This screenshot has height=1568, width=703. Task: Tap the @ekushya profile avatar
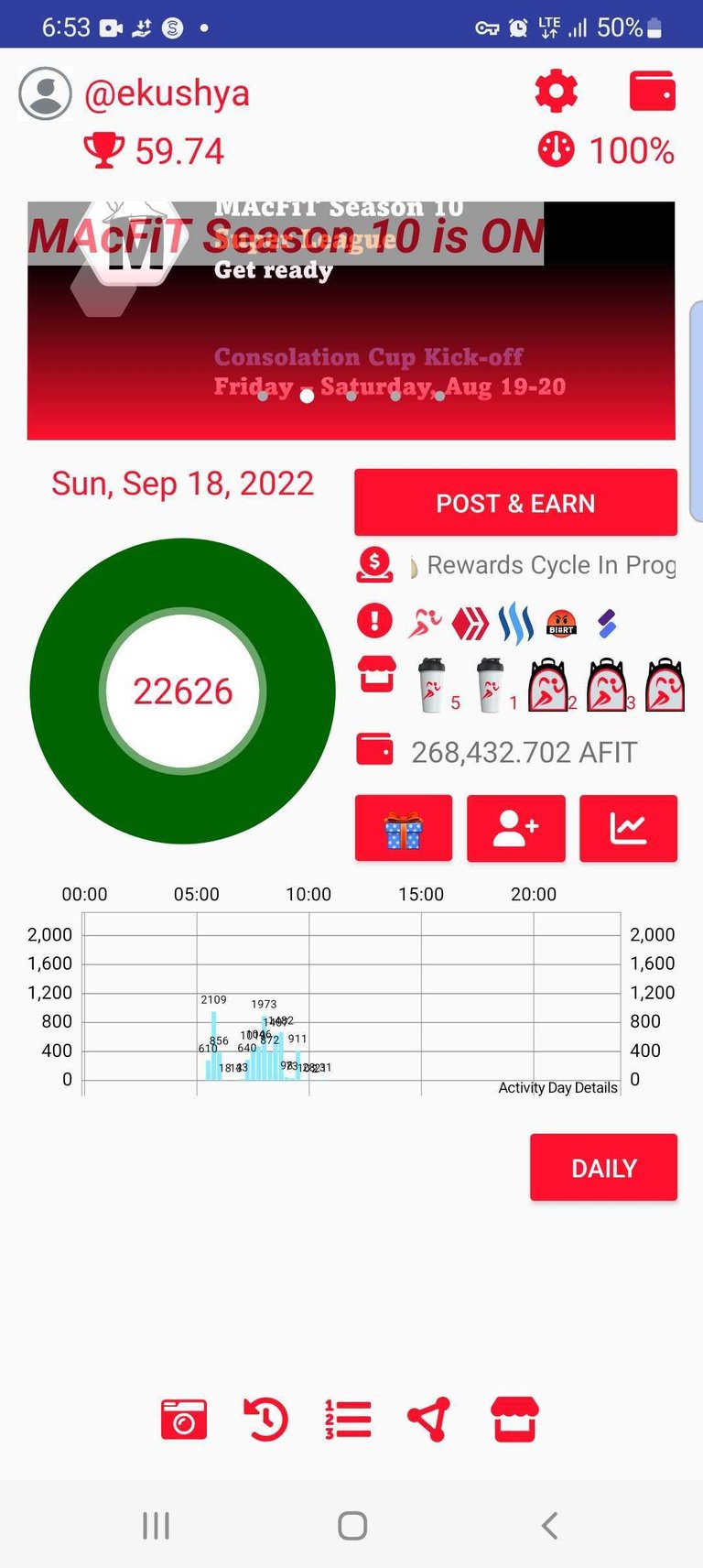pyautogui.click(x=45, y=93)
